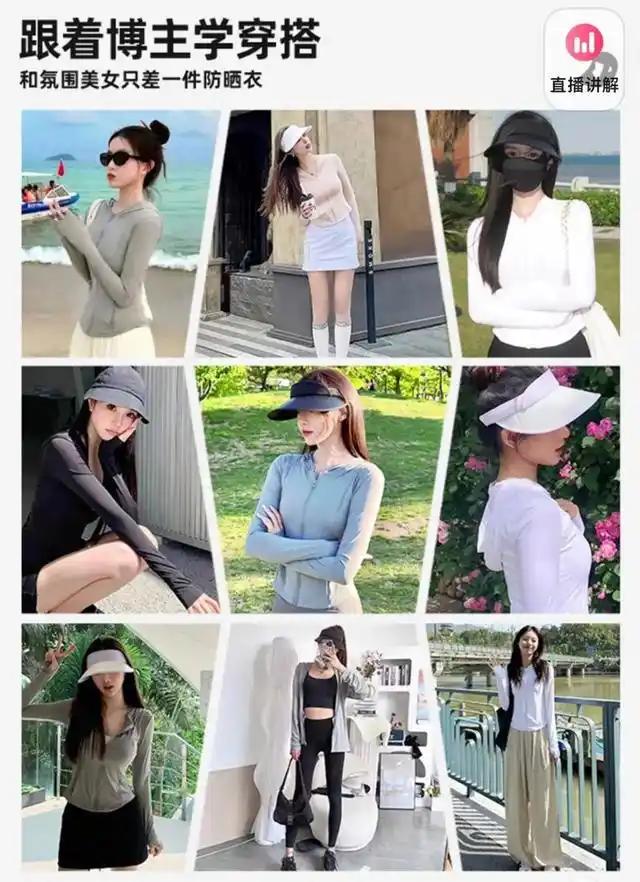The image size is (640, 882).
Task: Open the 直播讲解 live explanation button
Action: pos(584,56)
